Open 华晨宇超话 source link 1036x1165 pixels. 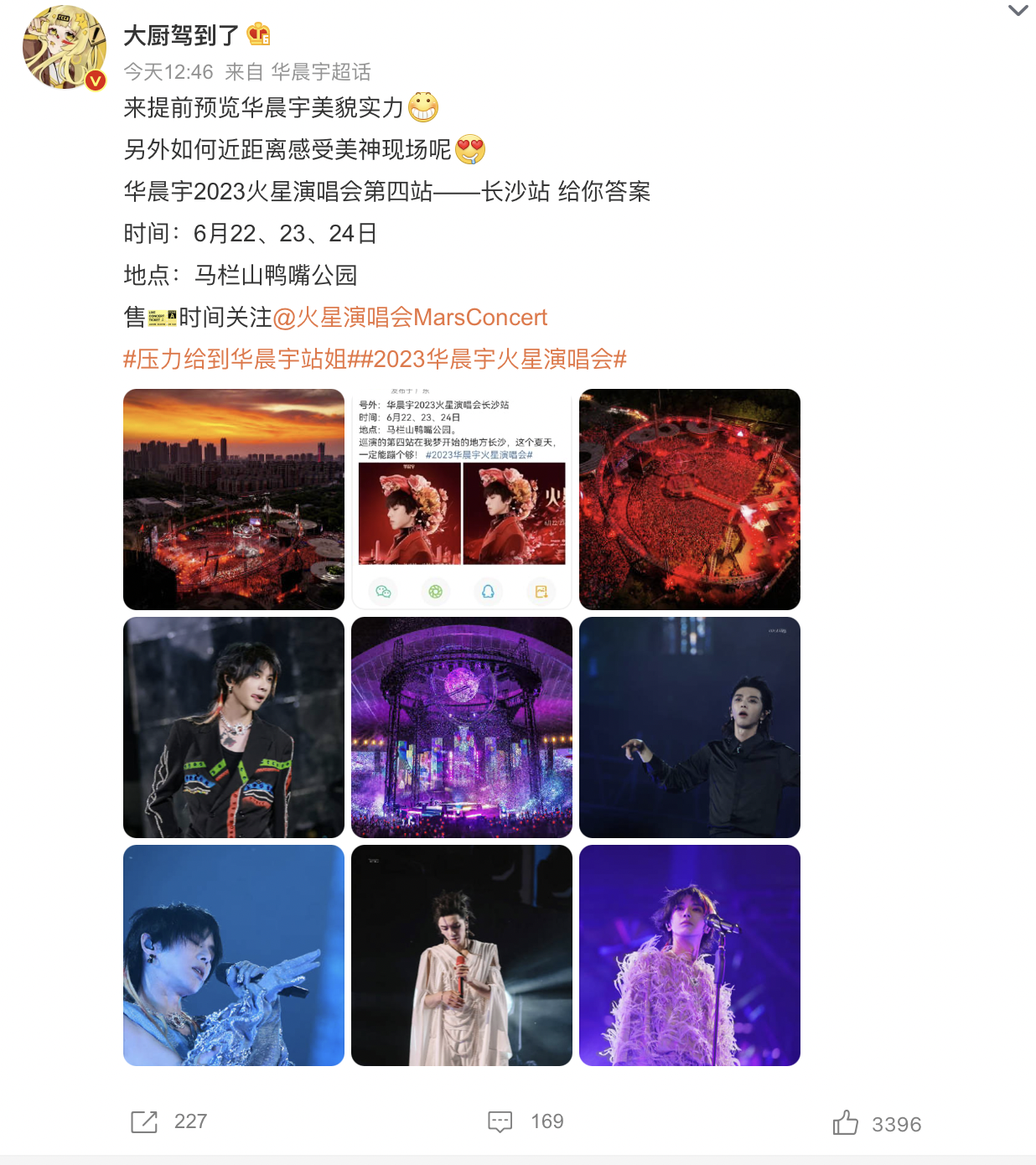coord(320,72)
